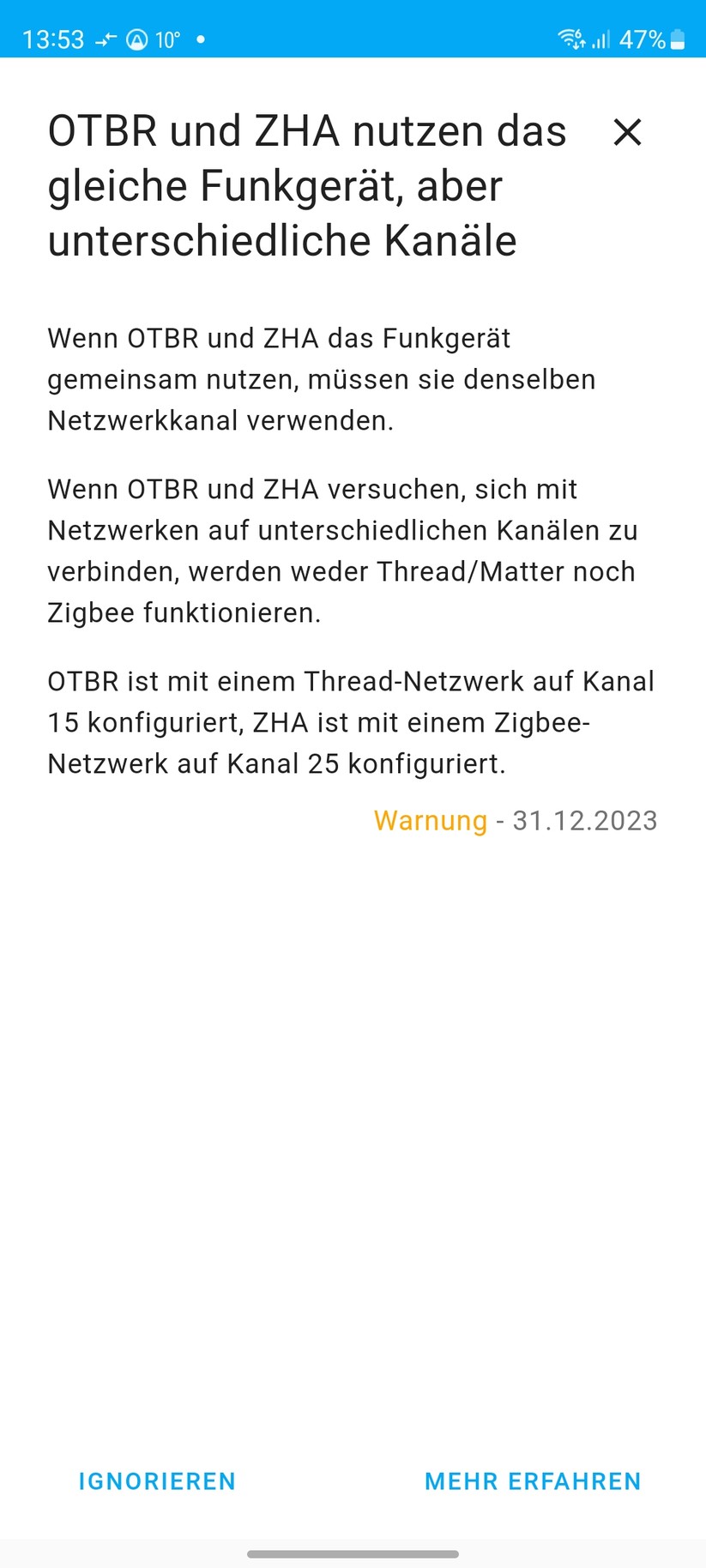706x1568 pixels.
Task: Tap the first paragraph about Netzwerkkanal
Action: [x=322, y=380]
